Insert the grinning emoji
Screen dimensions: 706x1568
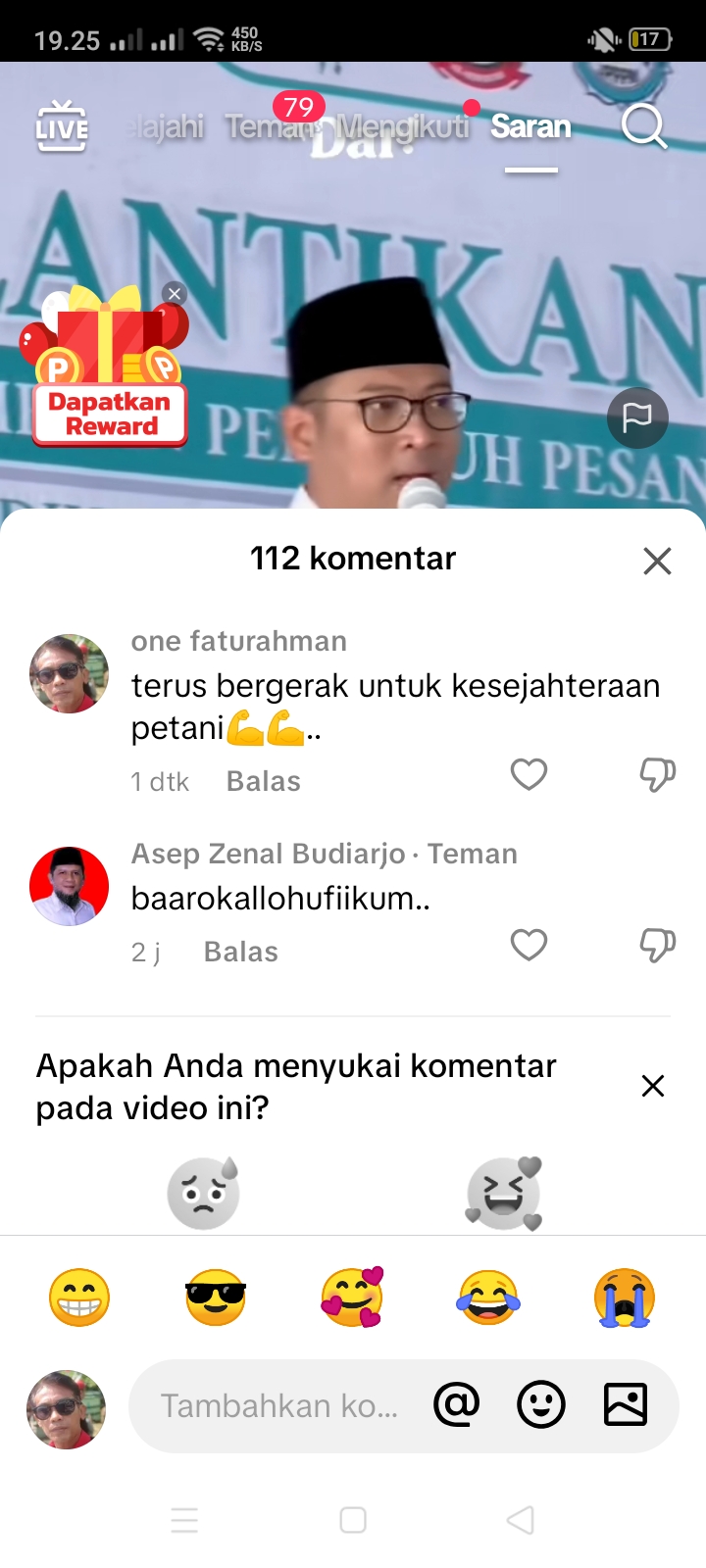click(79, 1298)
